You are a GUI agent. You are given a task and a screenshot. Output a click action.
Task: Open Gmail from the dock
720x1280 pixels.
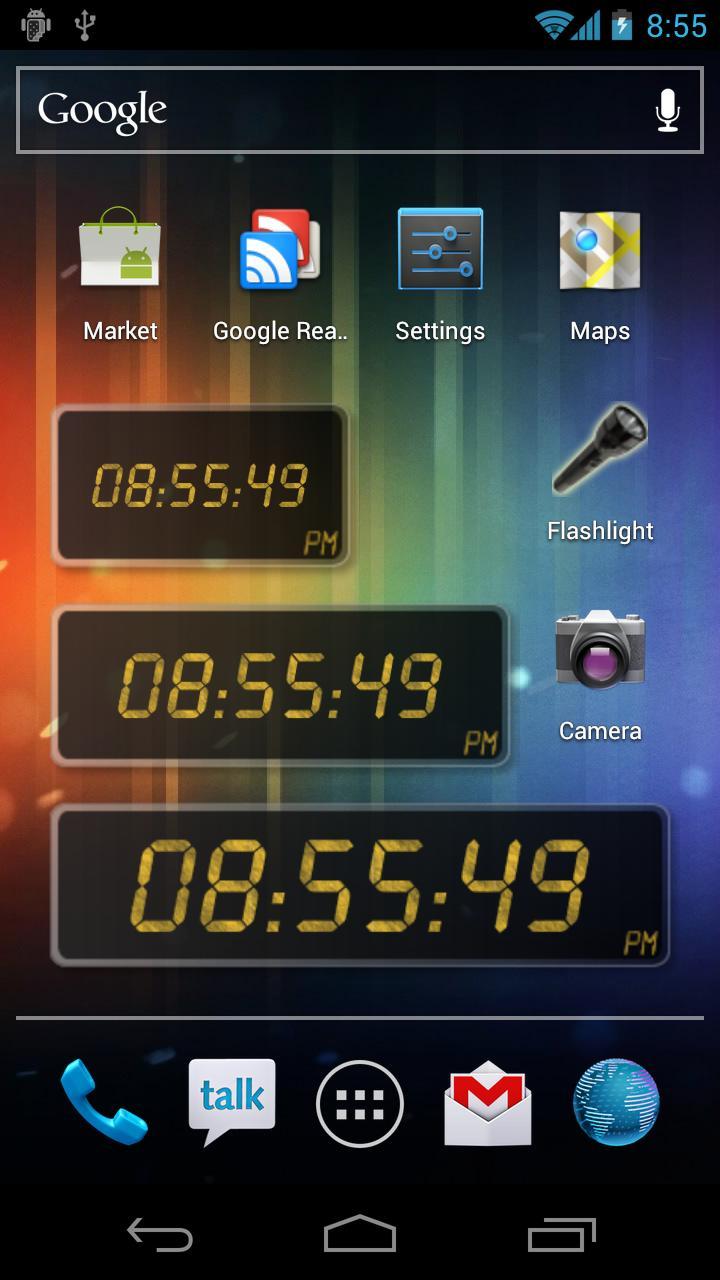coord(488,1102)
